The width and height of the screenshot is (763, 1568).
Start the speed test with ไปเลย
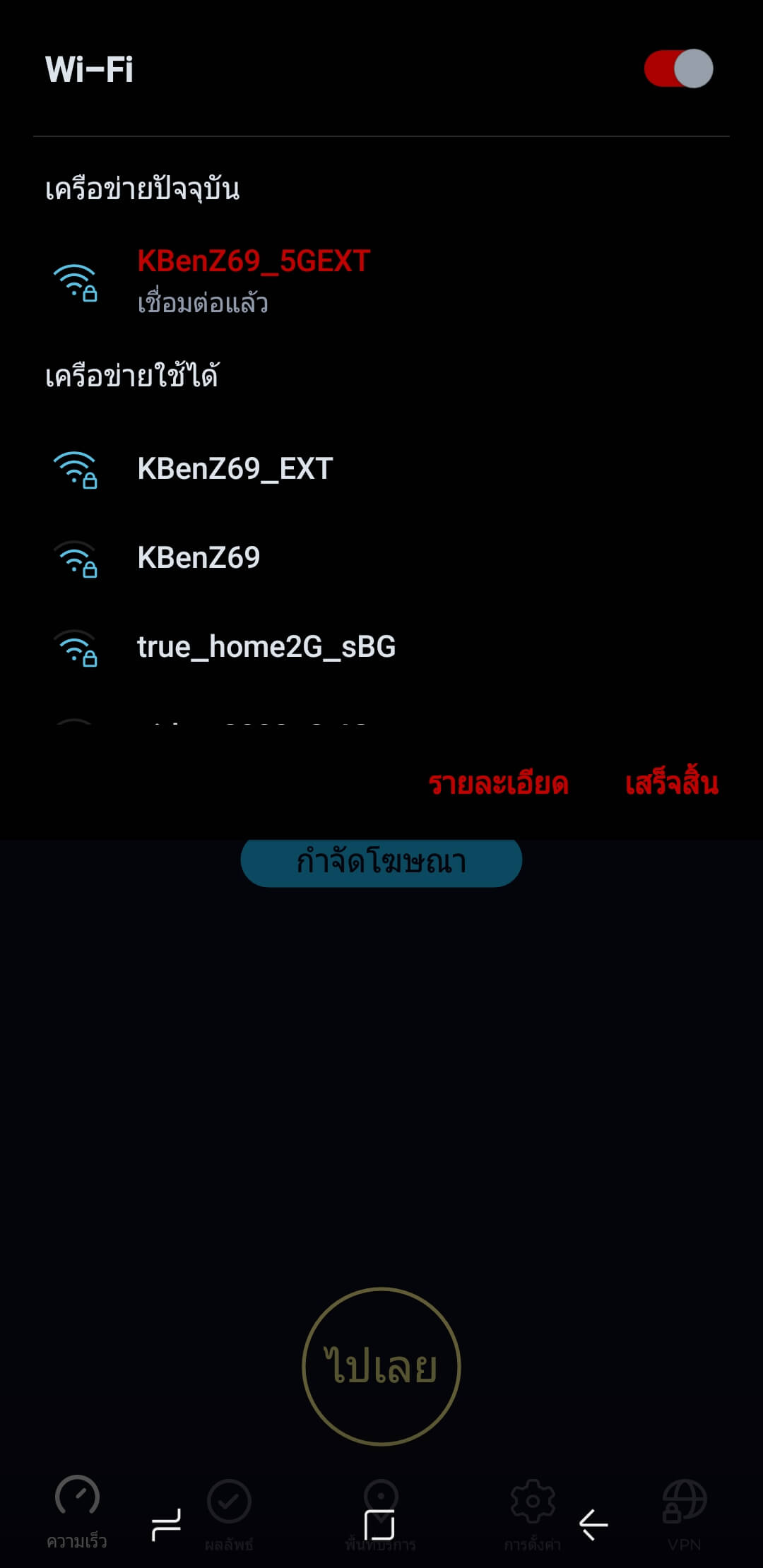(x=381, y=1366)
